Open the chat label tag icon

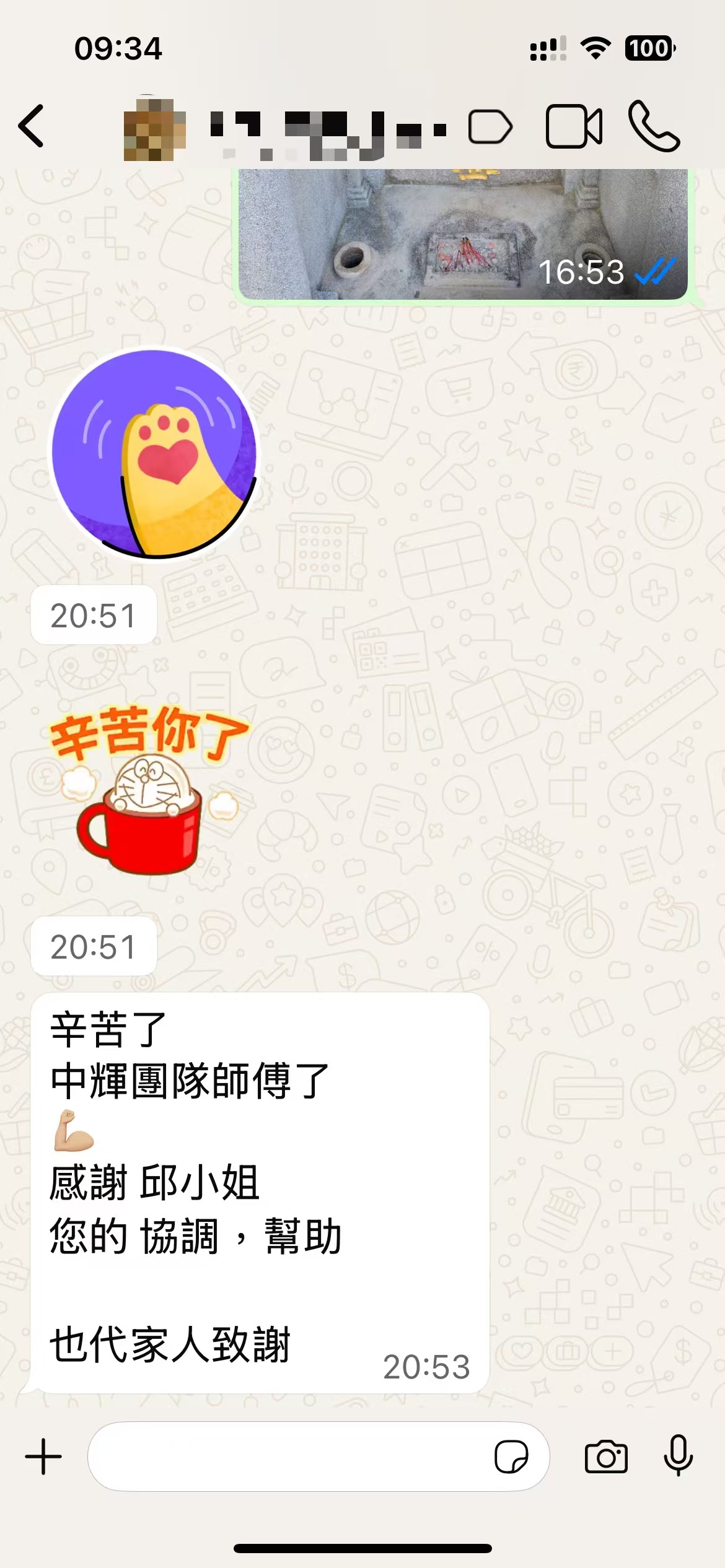(x=490, y=128)
